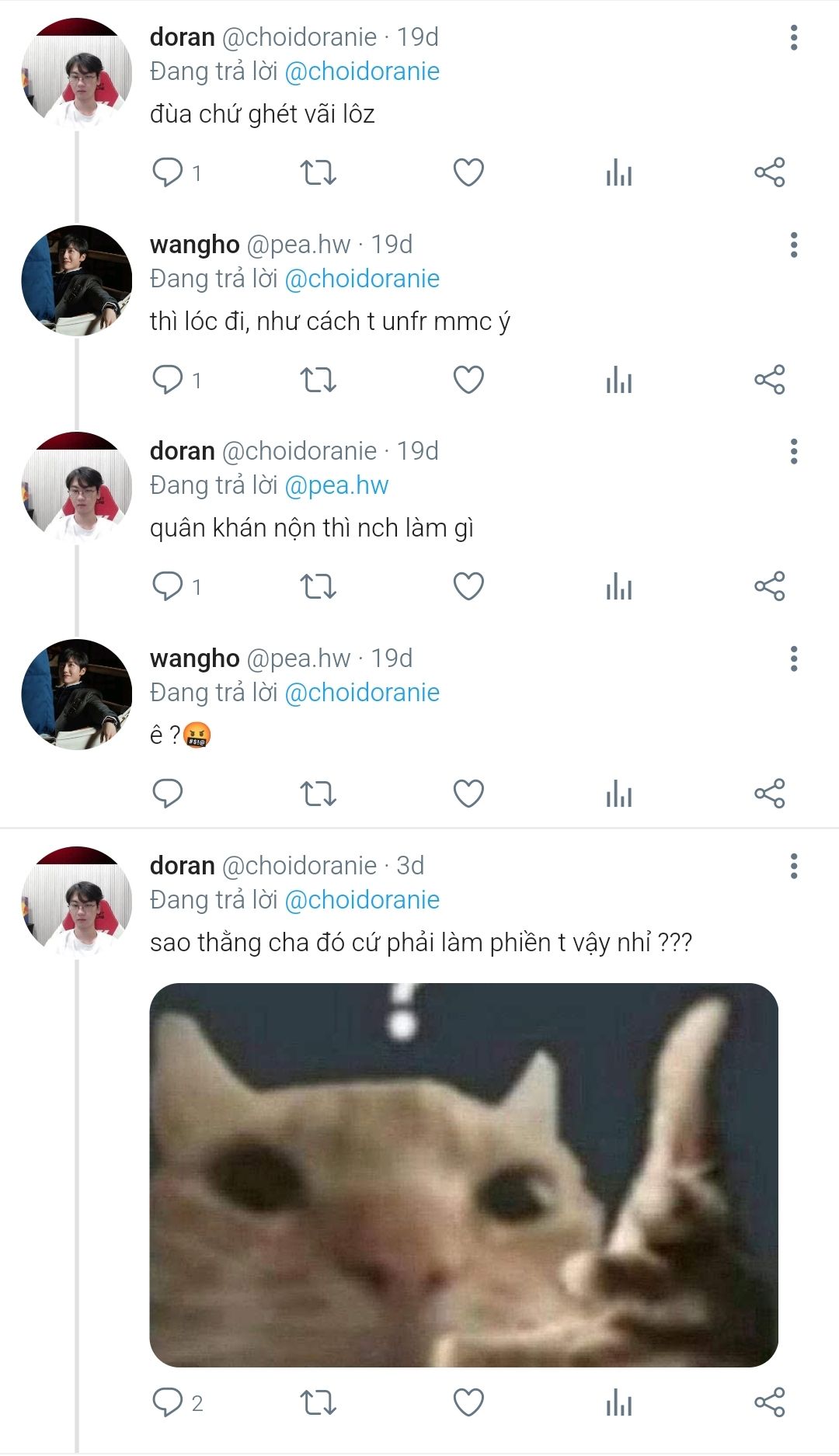Reply to the tweet "quân khán nộn thì nch"

coord(167,586)
